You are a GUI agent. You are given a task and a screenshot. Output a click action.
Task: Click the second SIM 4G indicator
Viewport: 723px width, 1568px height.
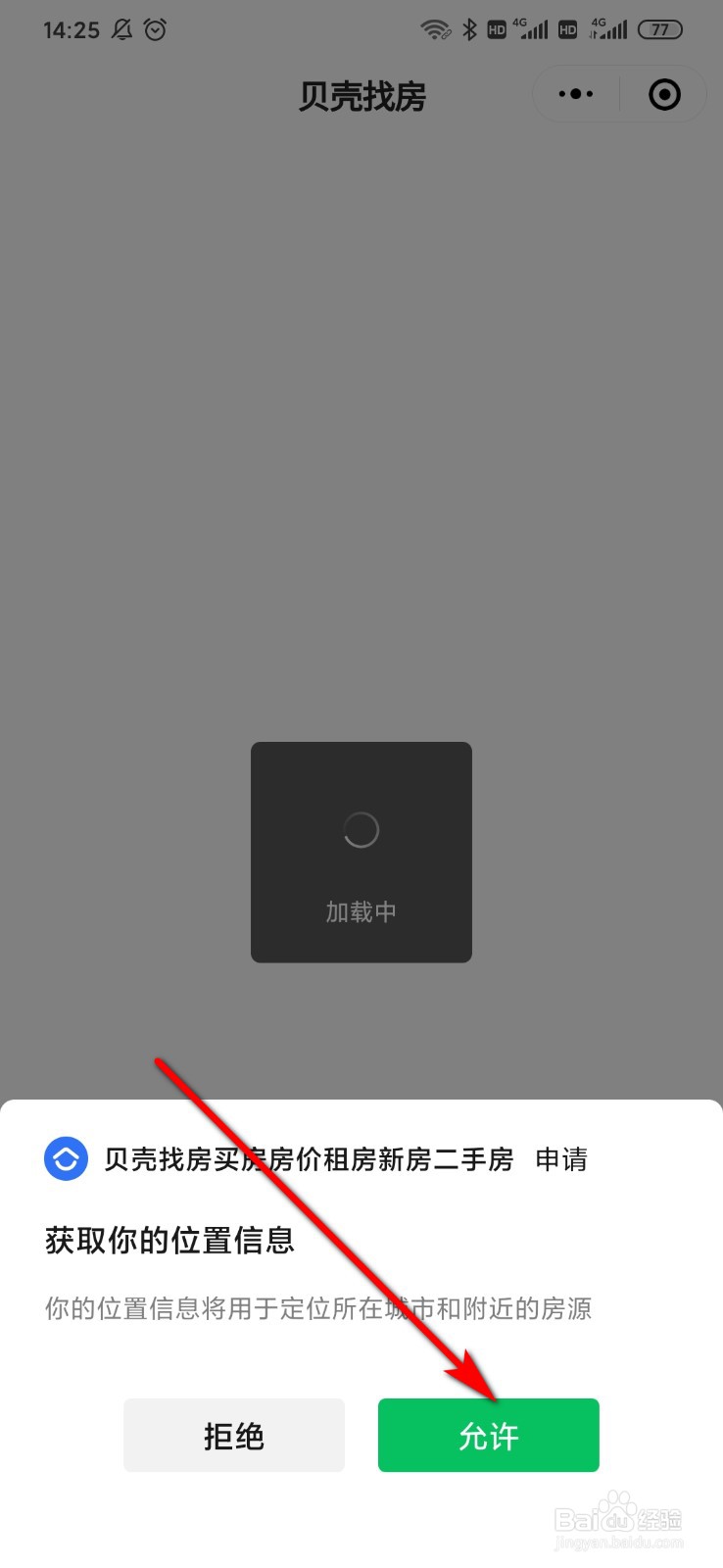607,29
